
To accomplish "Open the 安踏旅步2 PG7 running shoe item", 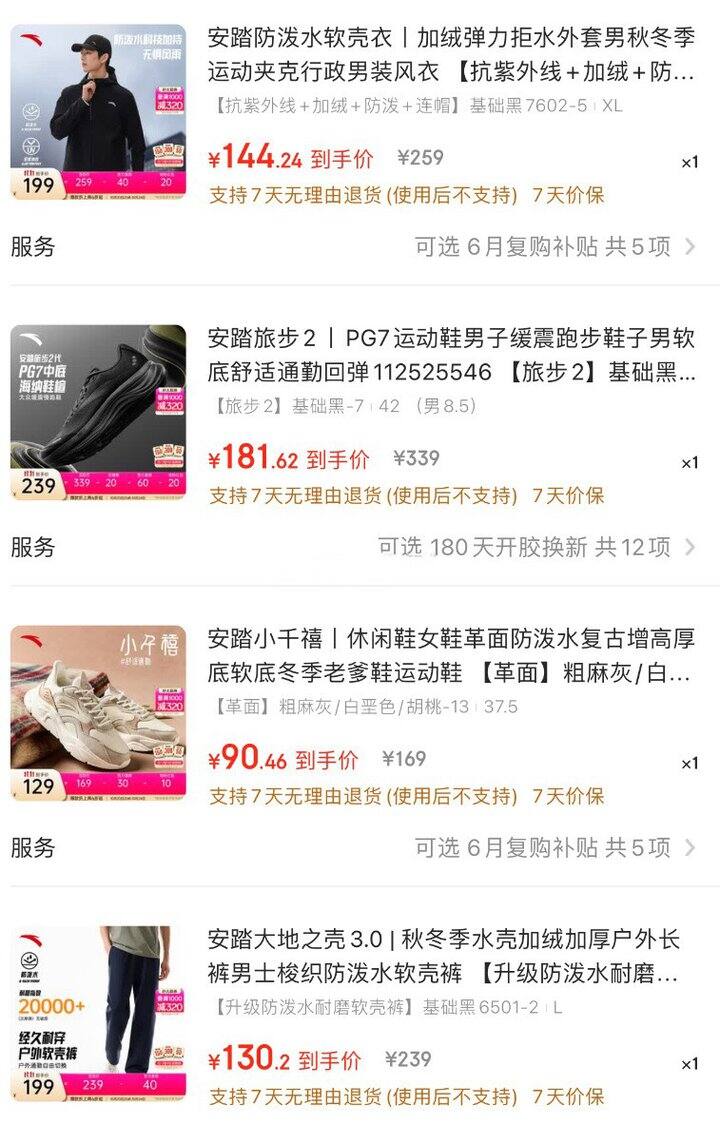I will click(450, 356).
